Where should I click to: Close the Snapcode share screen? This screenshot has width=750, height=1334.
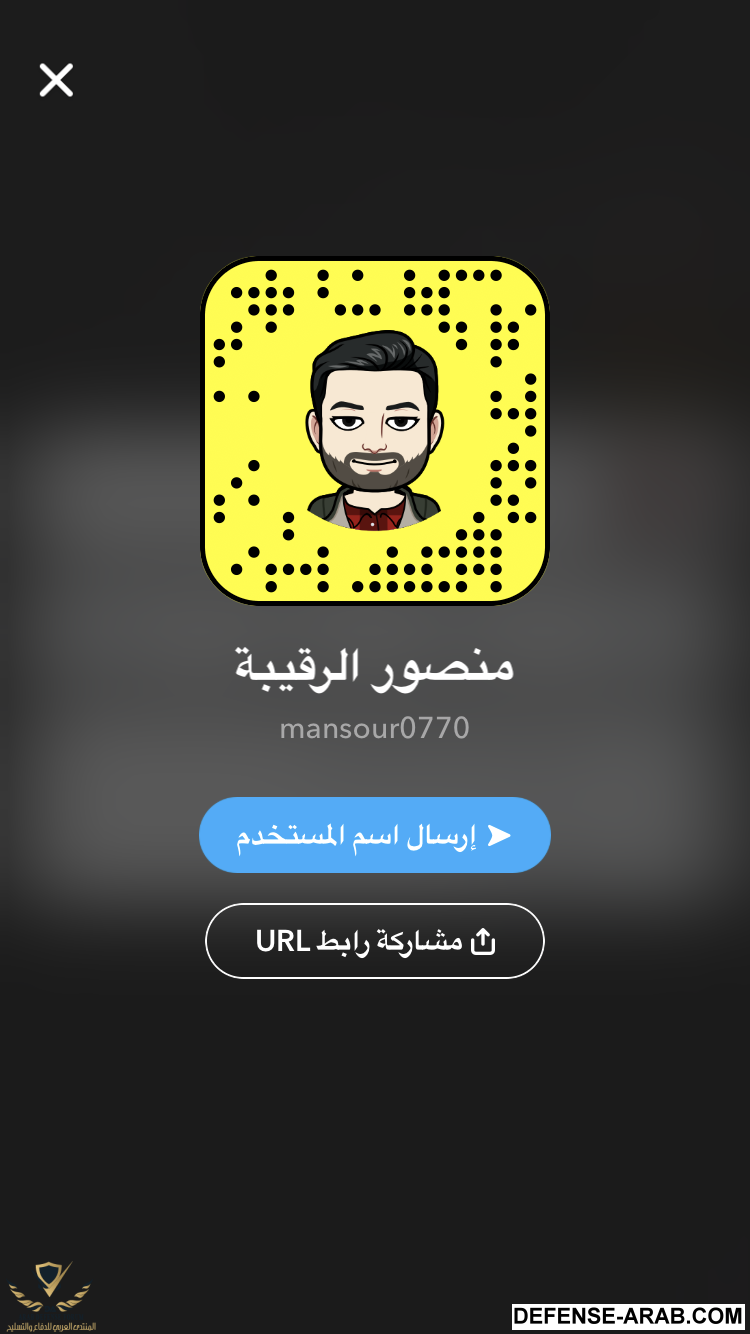coord(56,80)
